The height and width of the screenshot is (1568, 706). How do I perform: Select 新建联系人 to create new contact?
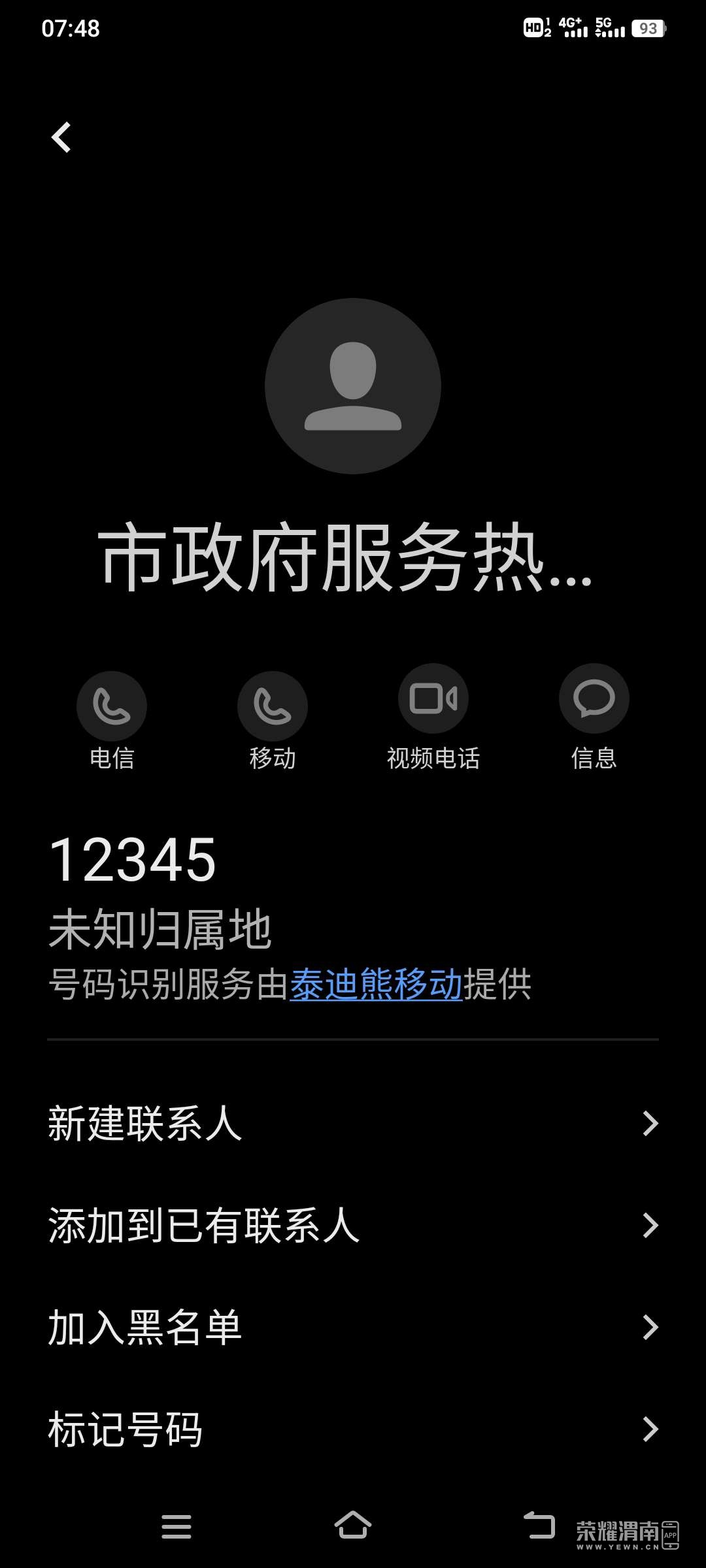coord(145,1122)
